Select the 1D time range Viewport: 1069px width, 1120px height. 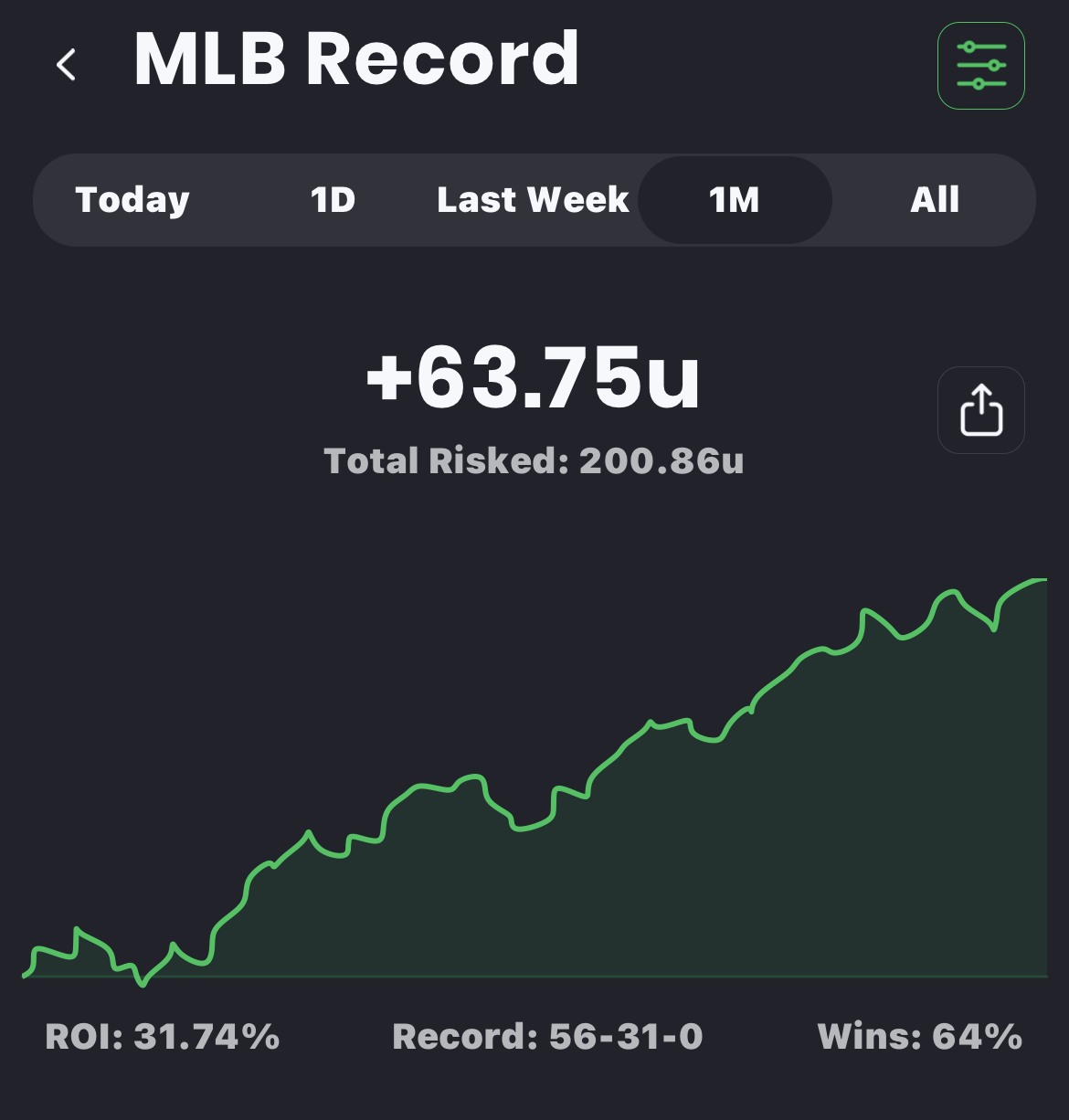point(333,200)
